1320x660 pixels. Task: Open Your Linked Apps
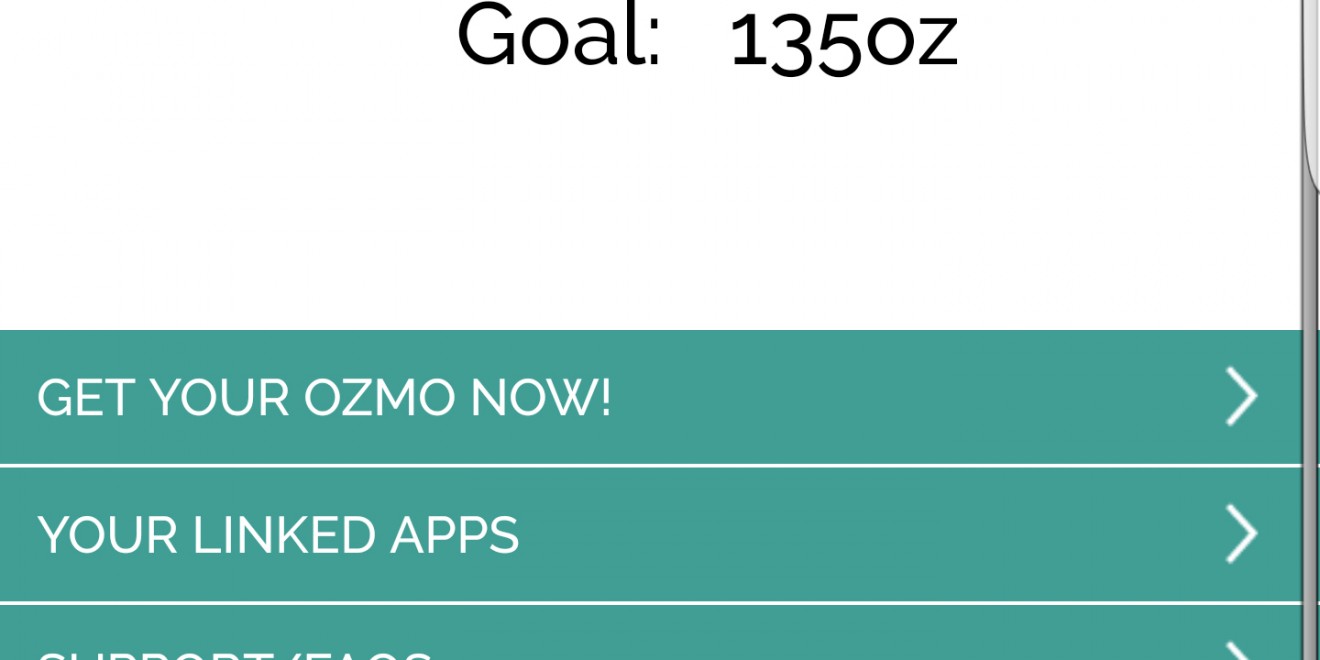(650, 534)
